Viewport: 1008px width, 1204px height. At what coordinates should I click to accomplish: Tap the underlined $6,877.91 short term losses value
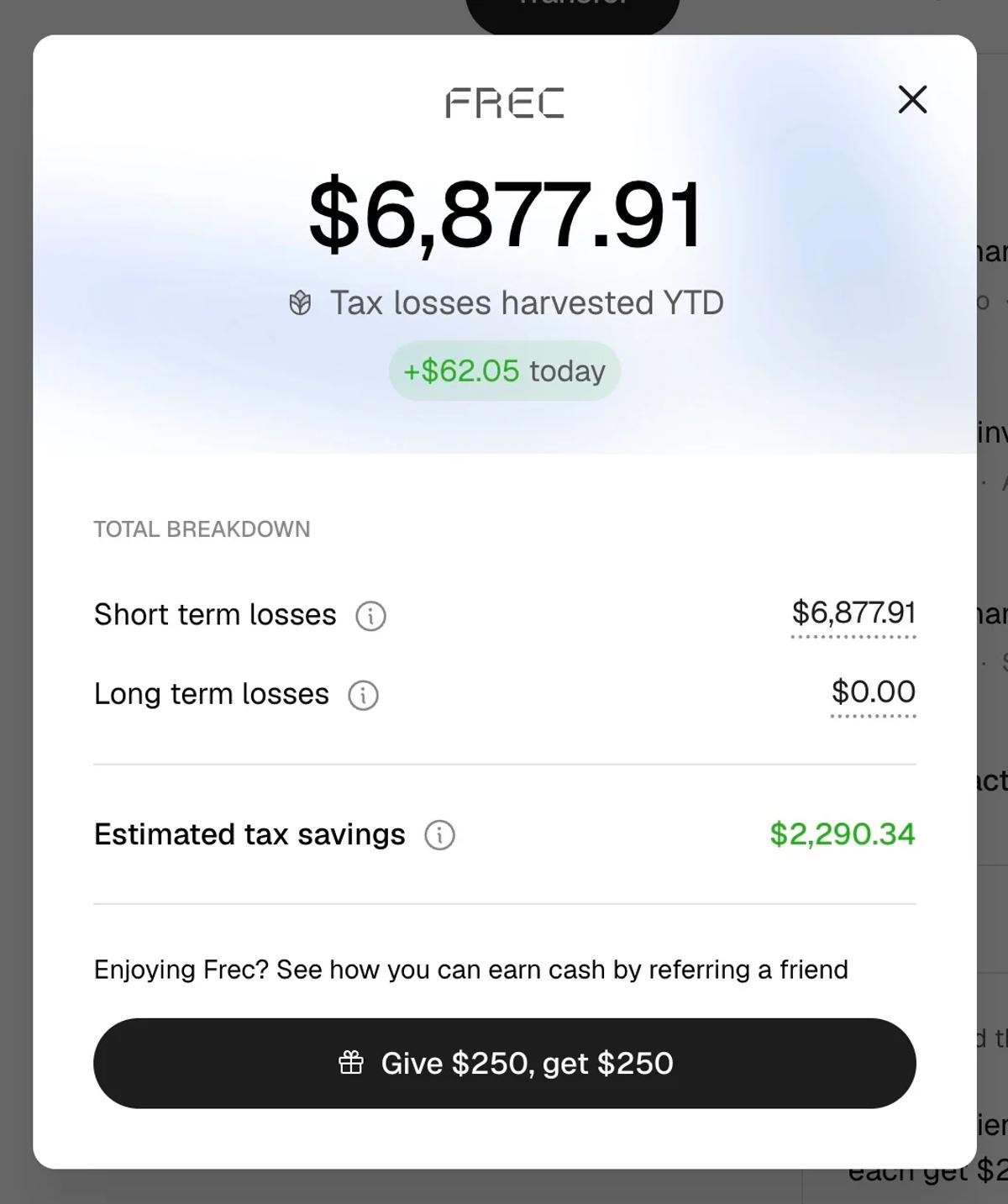coord(853,613)
